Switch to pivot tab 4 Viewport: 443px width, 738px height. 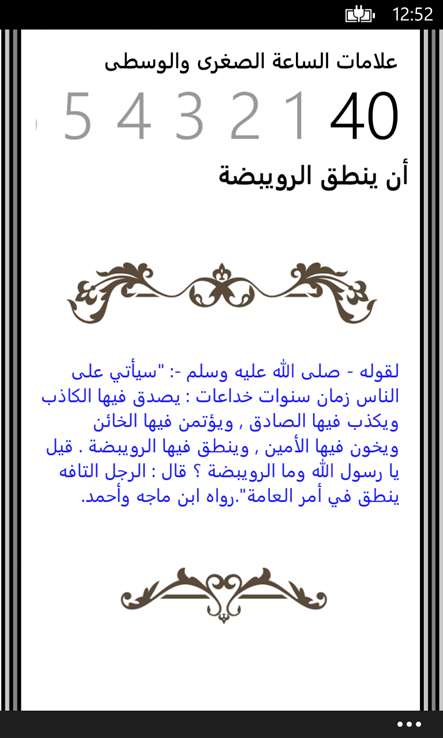pyautogui.click(x=134, y=116)
